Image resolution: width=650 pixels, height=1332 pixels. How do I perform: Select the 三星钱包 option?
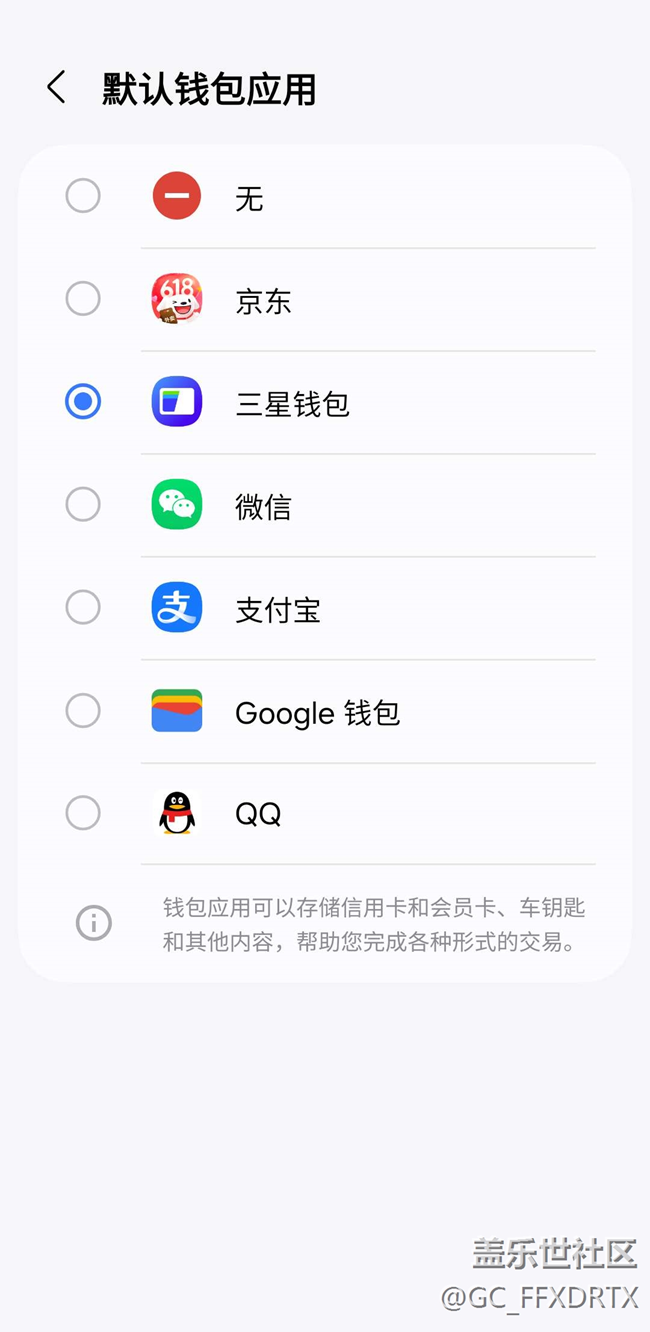325,403
